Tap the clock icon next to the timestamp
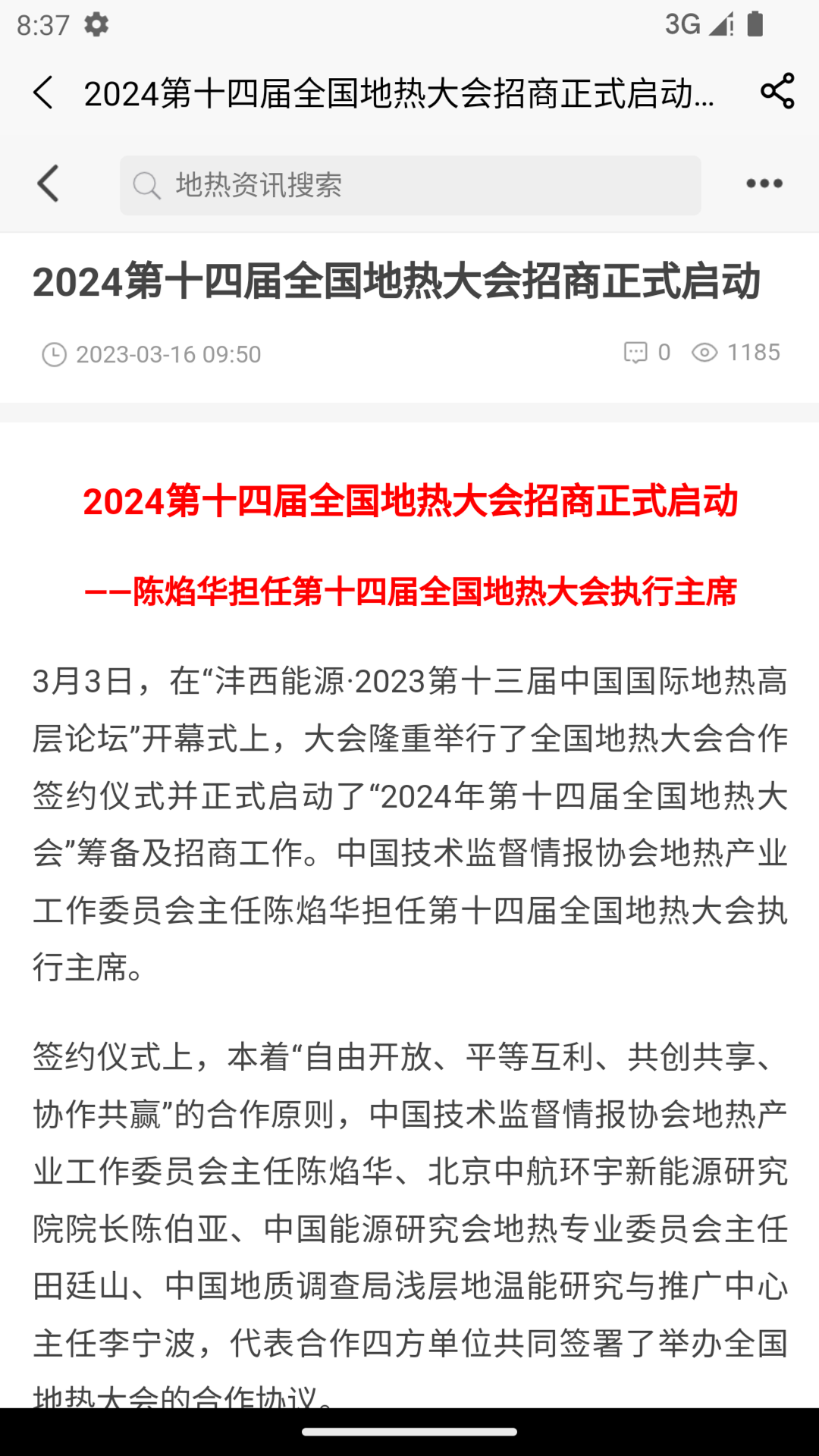The image size is (819, 1456). tap(54, 353)
